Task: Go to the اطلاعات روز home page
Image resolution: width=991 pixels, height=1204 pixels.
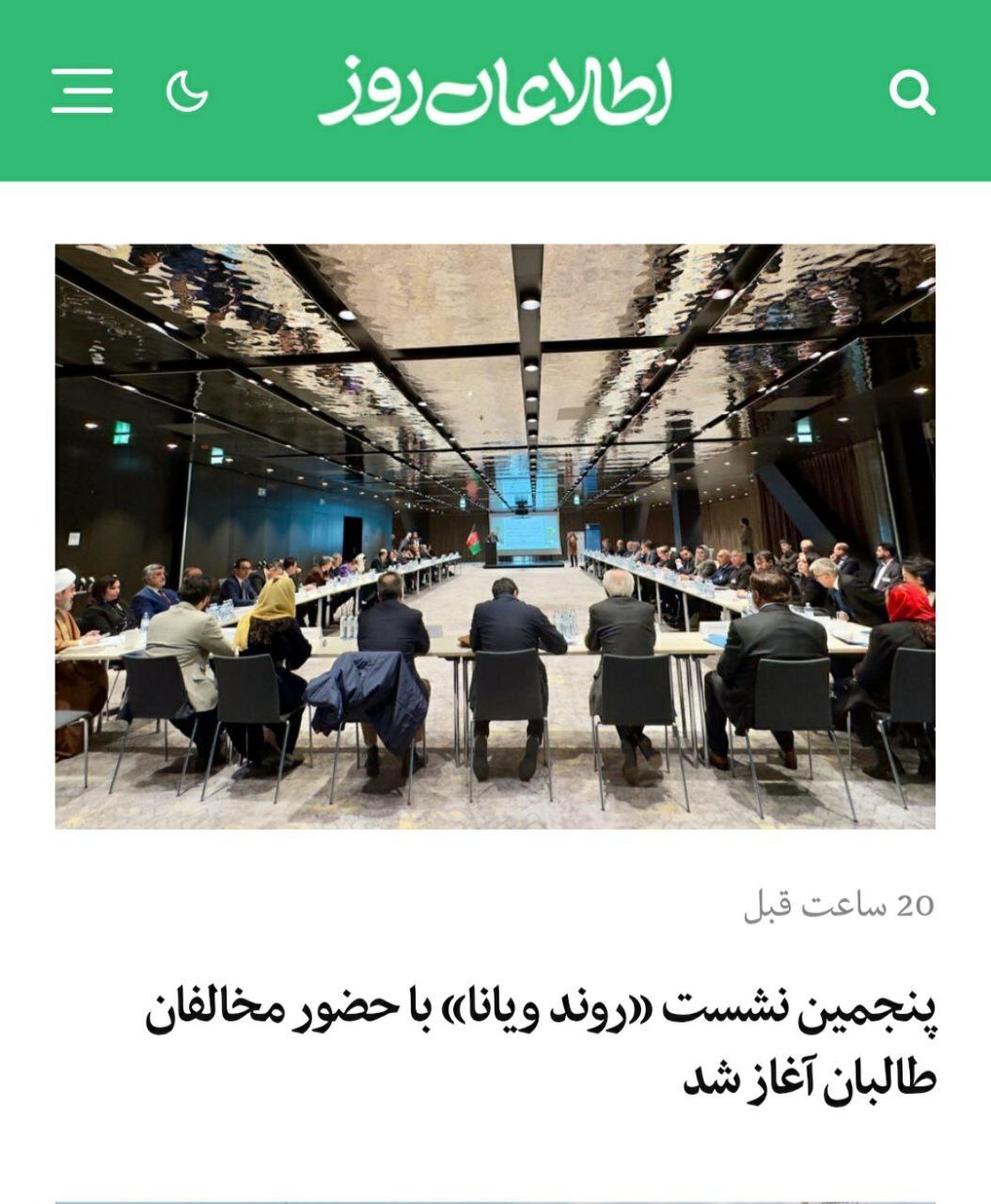Action: pyautogui.click(x=495, y=91)
